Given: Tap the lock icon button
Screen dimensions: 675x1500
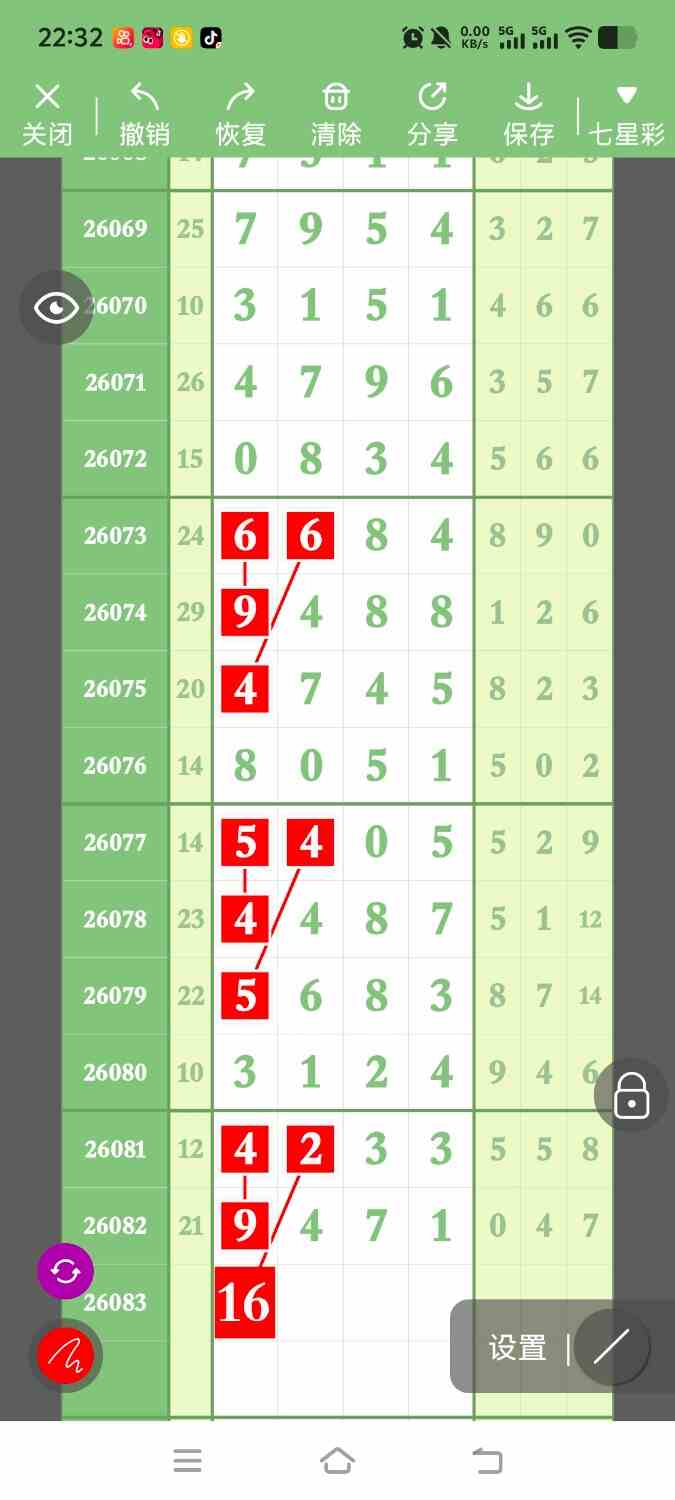Looking at the screenshot, I should [631, 1095].
